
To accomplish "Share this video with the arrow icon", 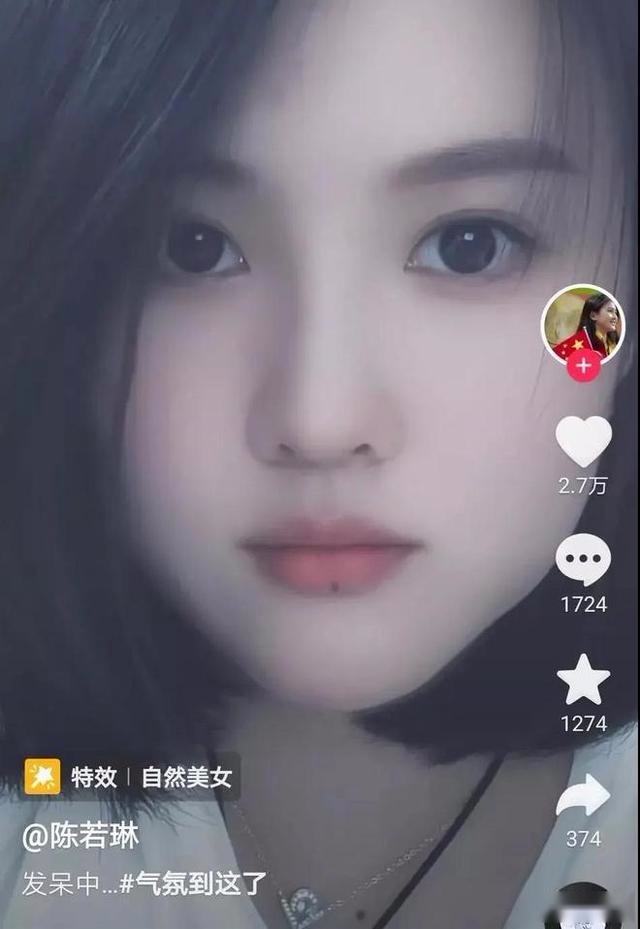I will [583, 797].
